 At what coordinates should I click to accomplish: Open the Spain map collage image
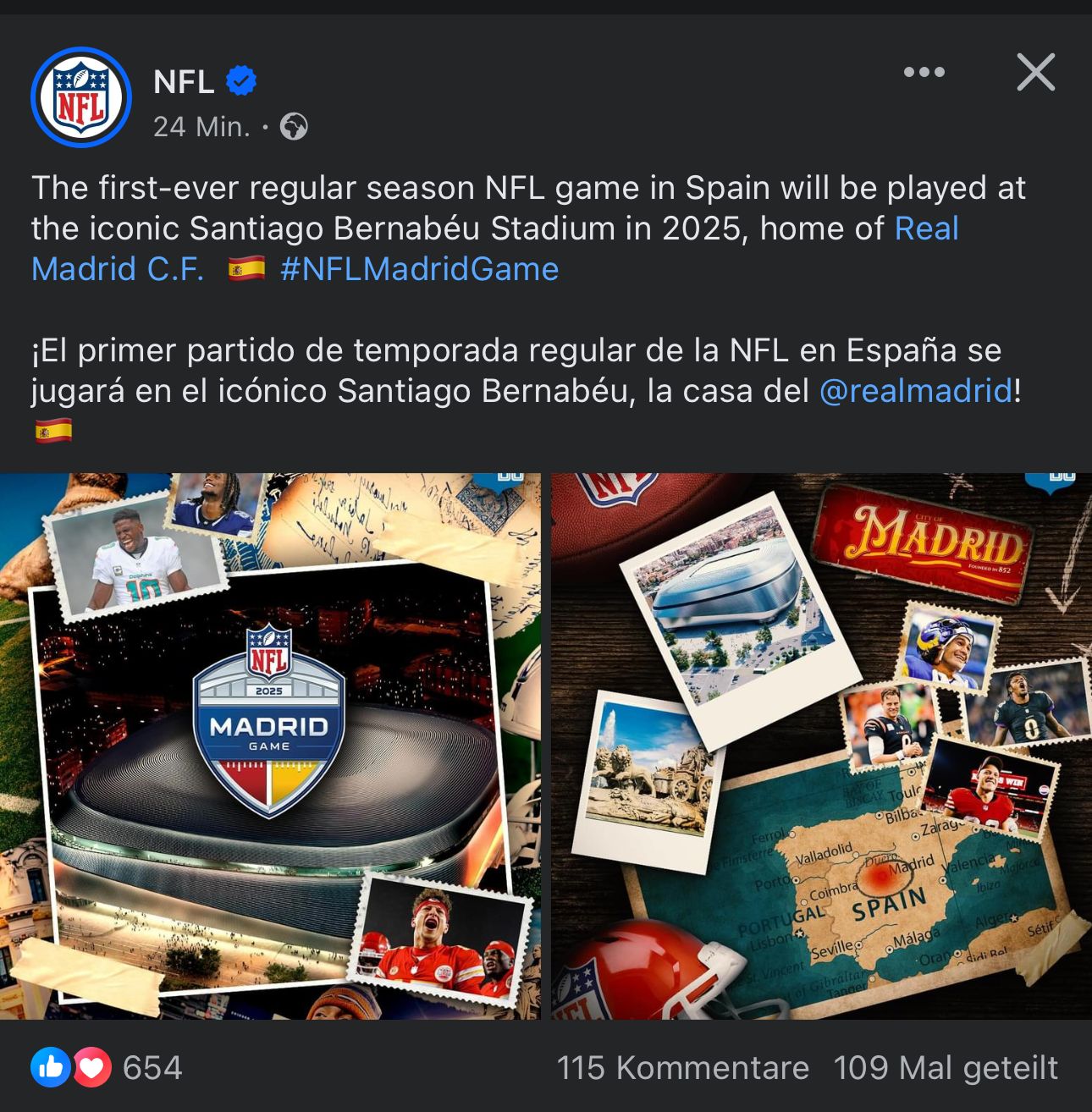(821, 746)
